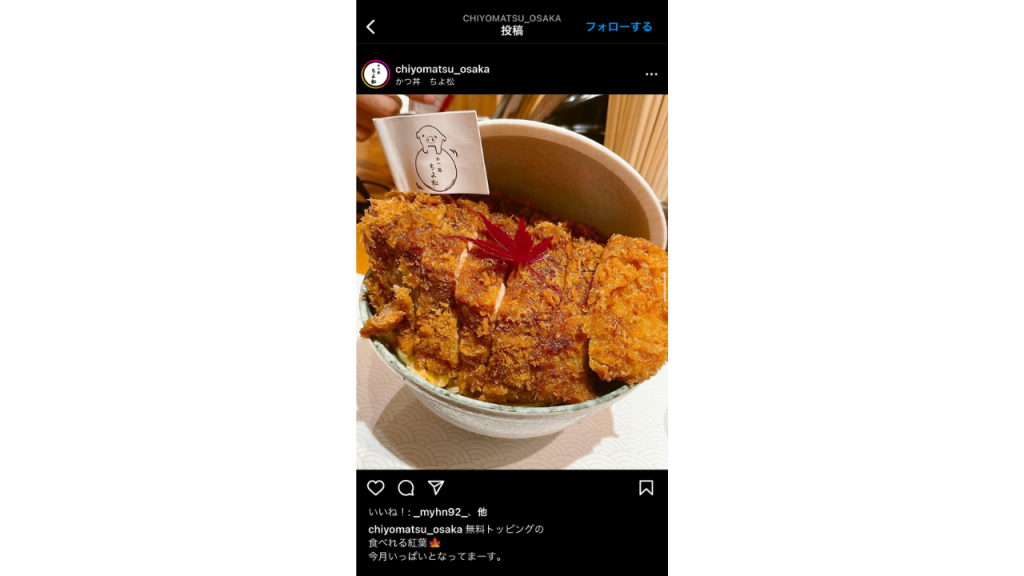1024x576 pixels.
Task: Go back using the back arrow
Action: [371, 27]
